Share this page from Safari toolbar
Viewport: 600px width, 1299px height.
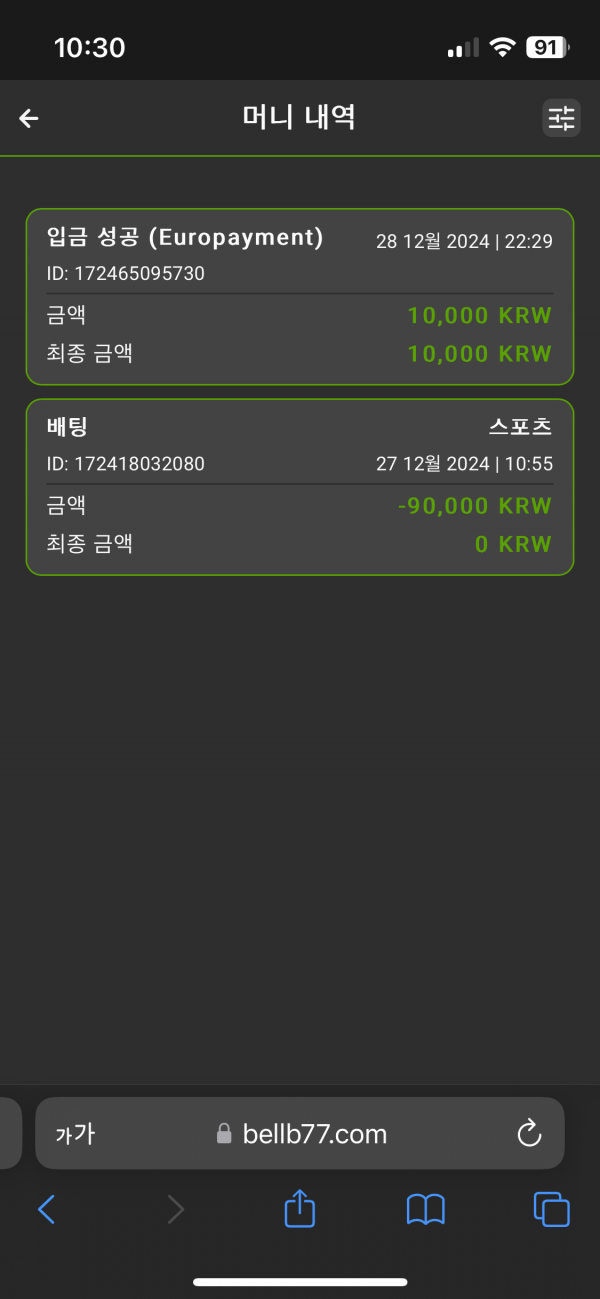click(300, 1209)
